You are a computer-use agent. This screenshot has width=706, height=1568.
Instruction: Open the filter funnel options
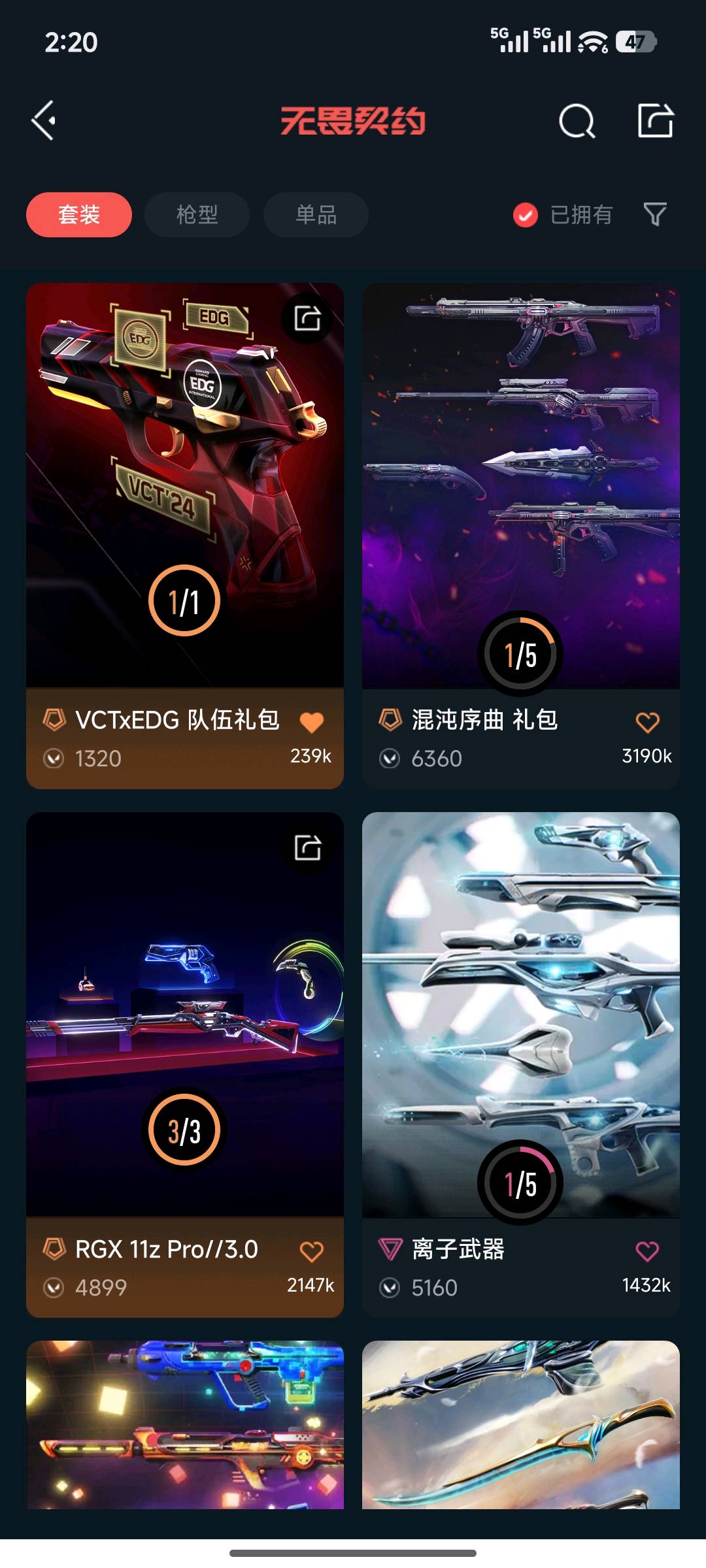coord(655,214)
